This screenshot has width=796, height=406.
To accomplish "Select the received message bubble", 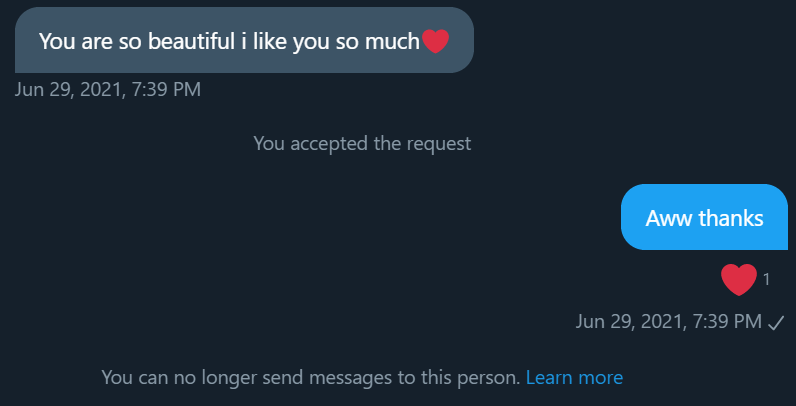I will 244,41.
